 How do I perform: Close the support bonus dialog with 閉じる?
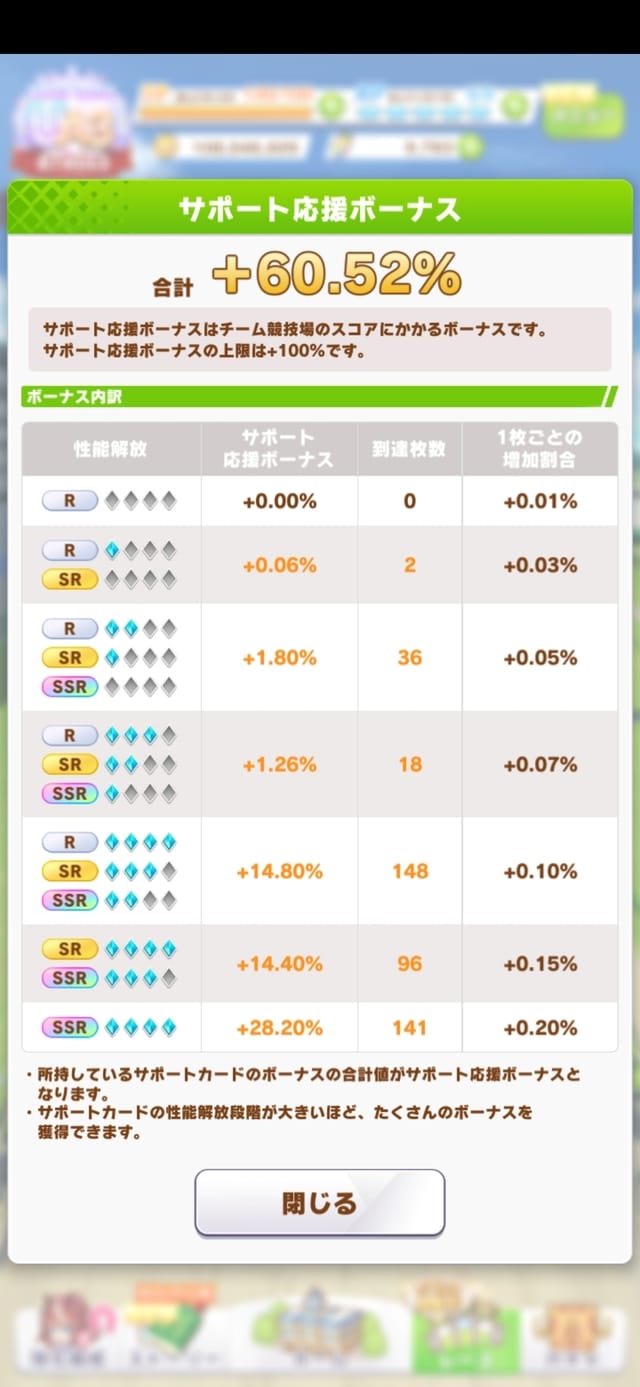(319, 1202)
